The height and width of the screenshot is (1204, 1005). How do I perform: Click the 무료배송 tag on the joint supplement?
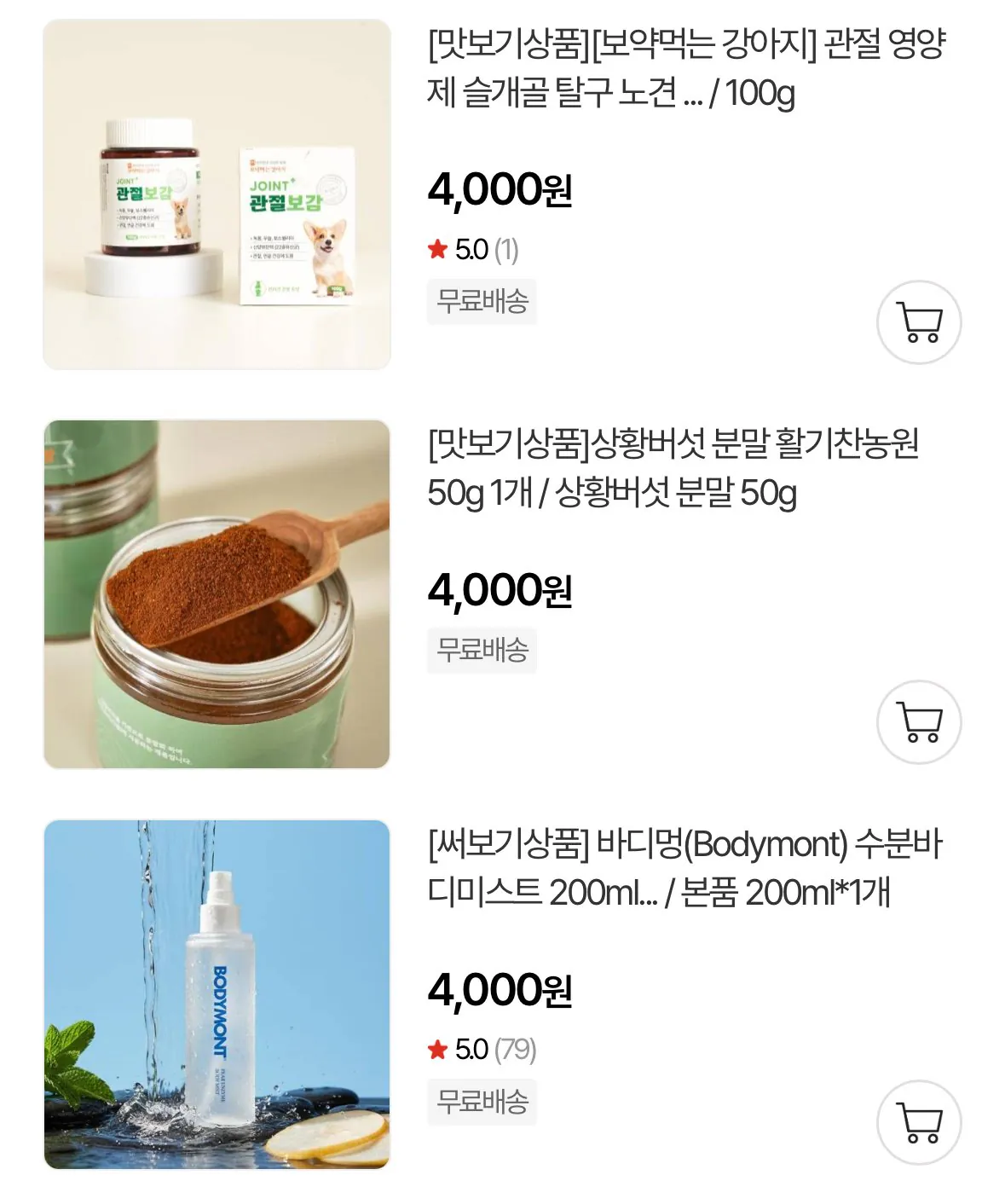click(x=482, y=302)
